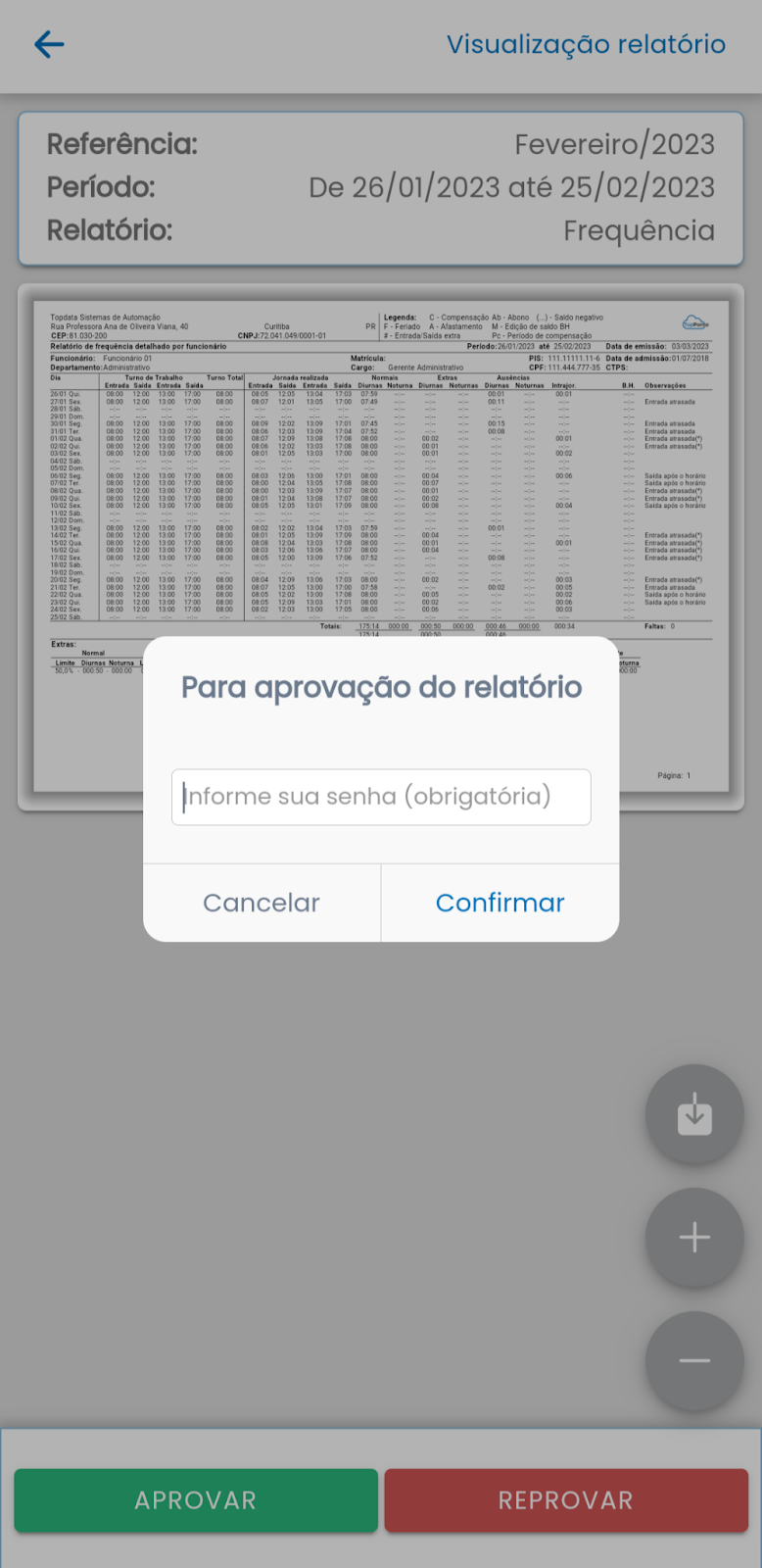This screenshot has width=762, height=1568.
Task: Tap the password field for report approval
Action: coord(381,797)
